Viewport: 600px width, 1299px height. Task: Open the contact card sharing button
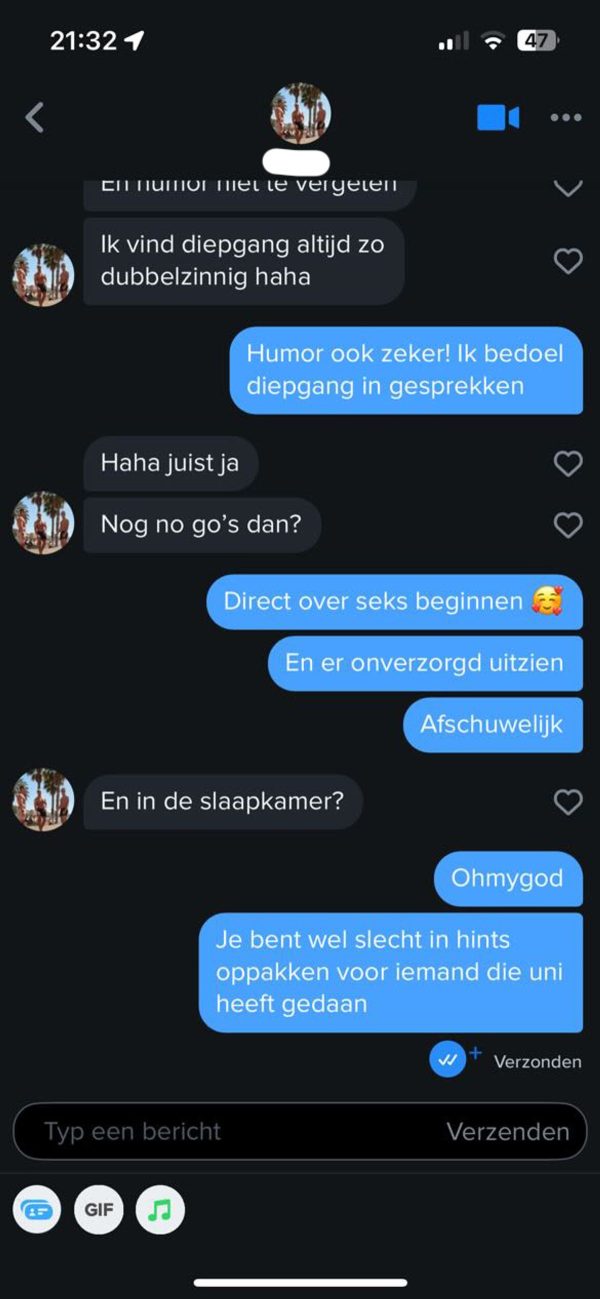pos(38,1210)
